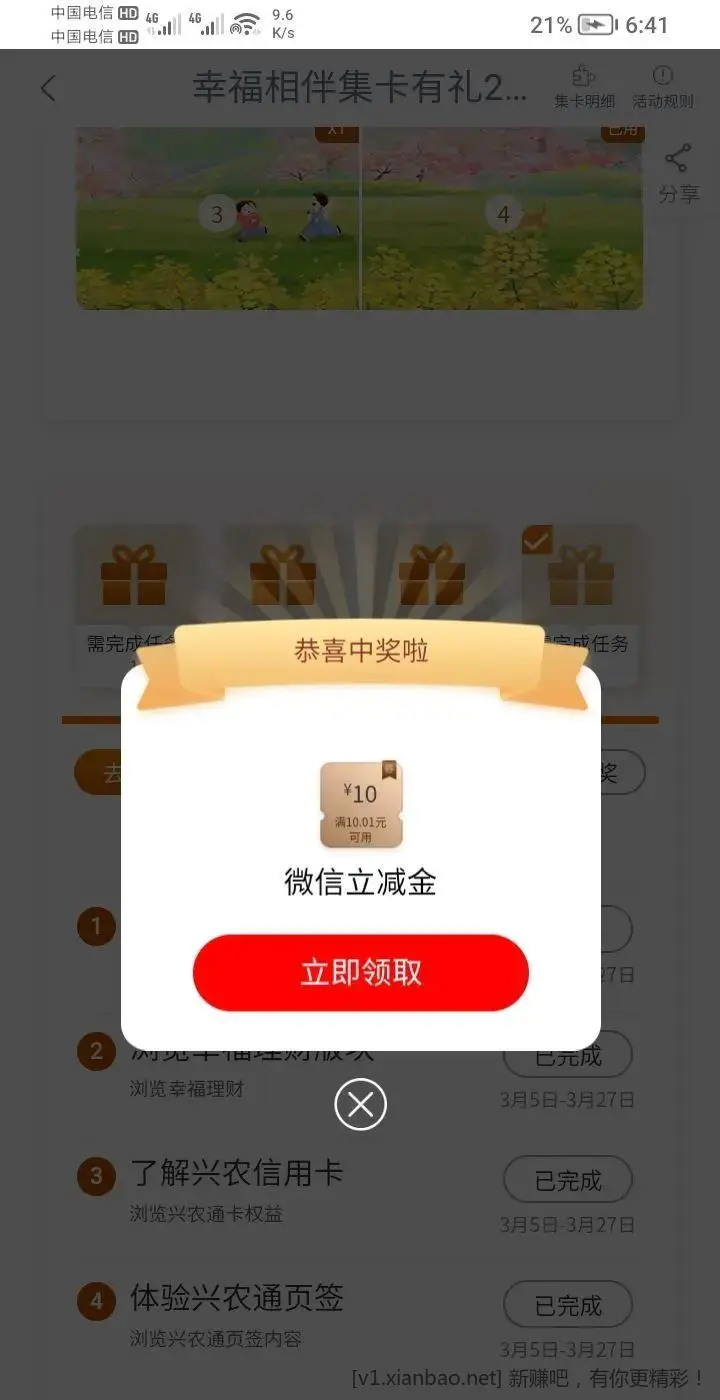The width and height of the screenshot is (720, 1400).
Task: Close the prize popup with the X
Action: tap(360, 1105)
